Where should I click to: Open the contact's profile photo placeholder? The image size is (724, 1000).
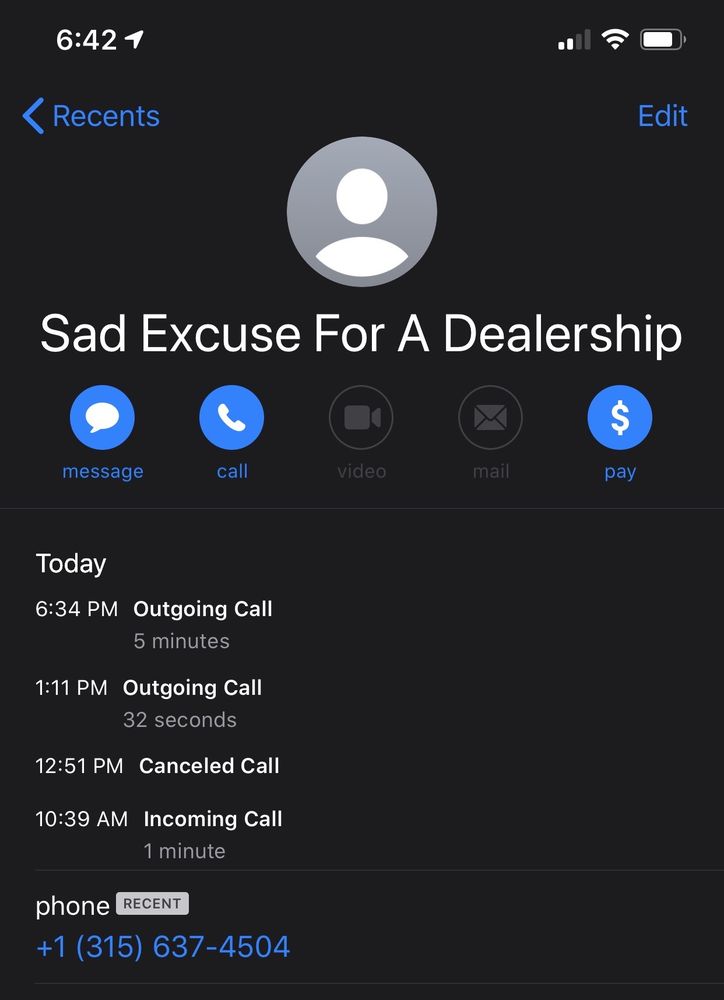pos(362,212)
